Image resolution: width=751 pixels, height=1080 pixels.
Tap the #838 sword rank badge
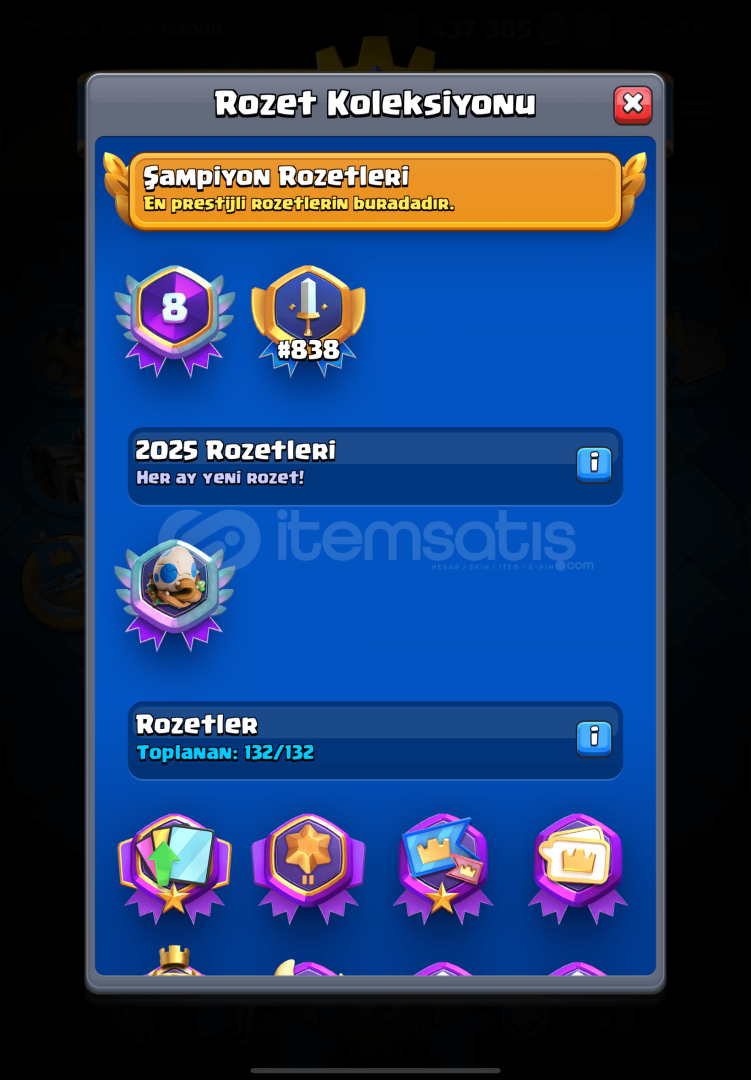point(308,316)
